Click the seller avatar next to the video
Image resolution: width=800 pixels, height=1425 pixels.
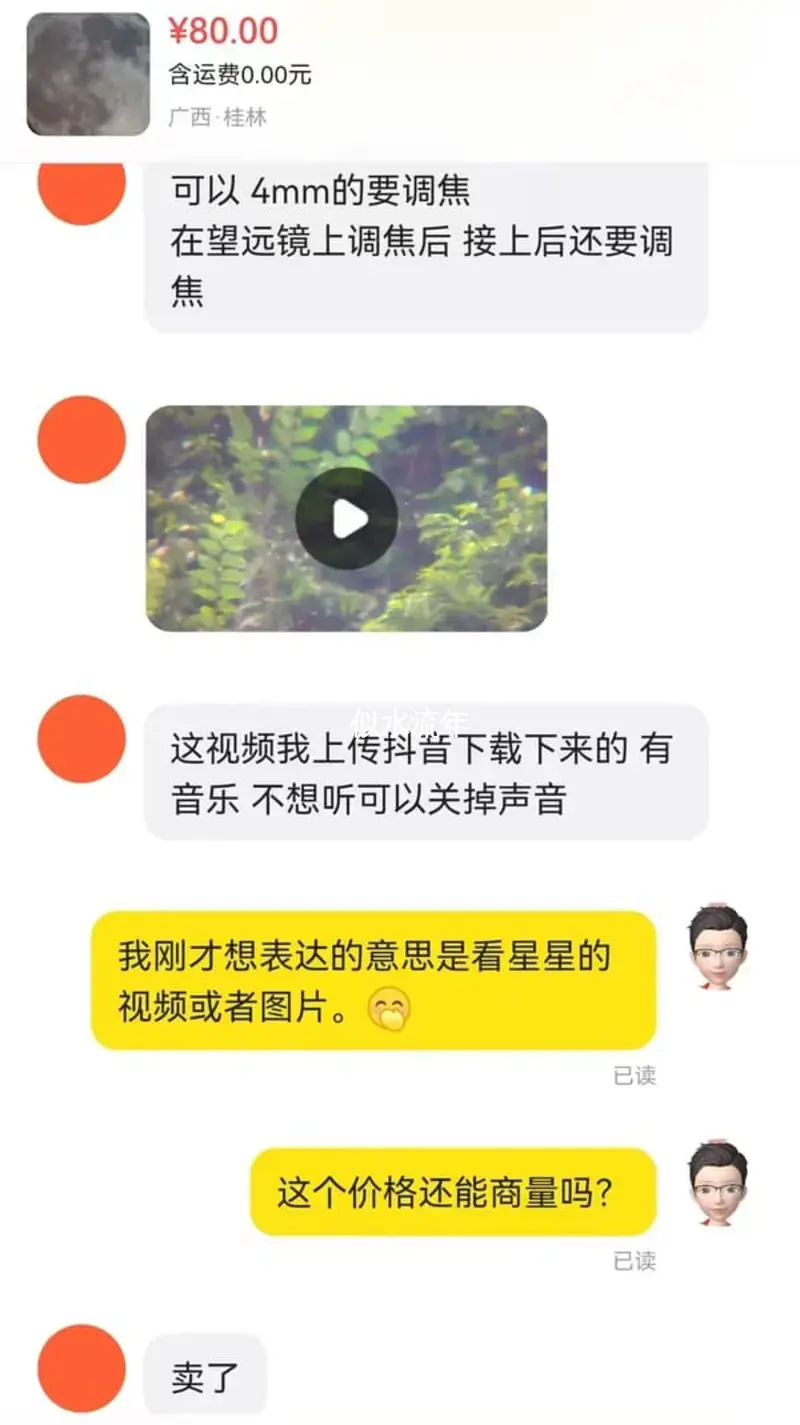tap(80, 440)
